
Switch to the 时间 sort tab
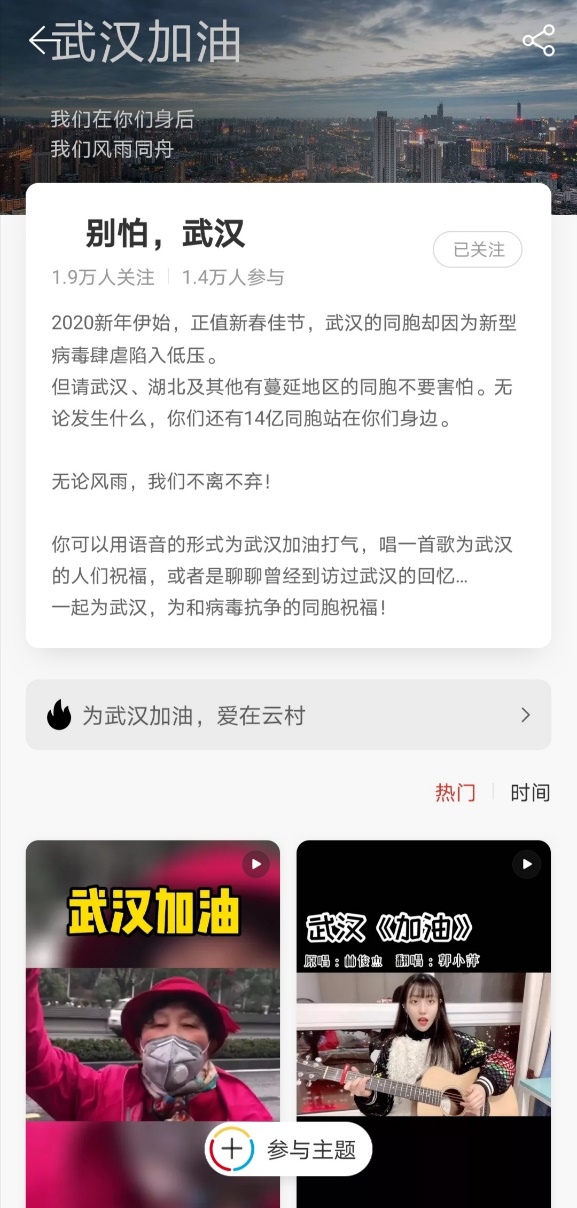530,793
